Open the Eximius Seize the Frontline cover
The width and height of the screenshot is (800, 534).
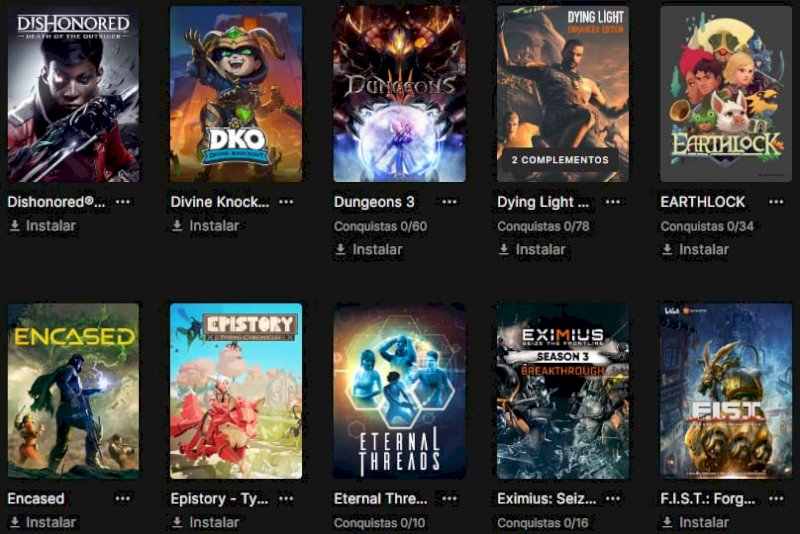[562, 391]
